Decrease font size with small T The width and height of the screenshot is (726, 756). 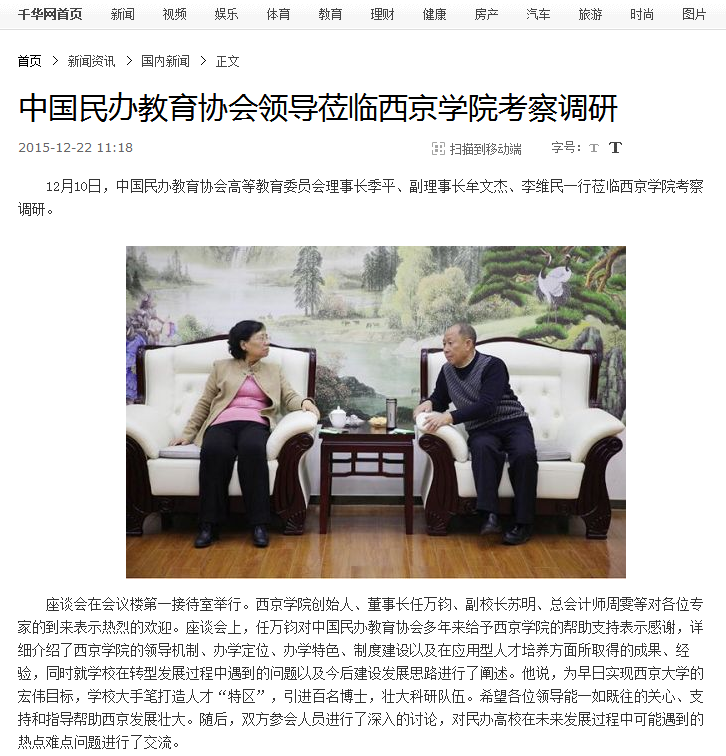(x=594, y=148)
